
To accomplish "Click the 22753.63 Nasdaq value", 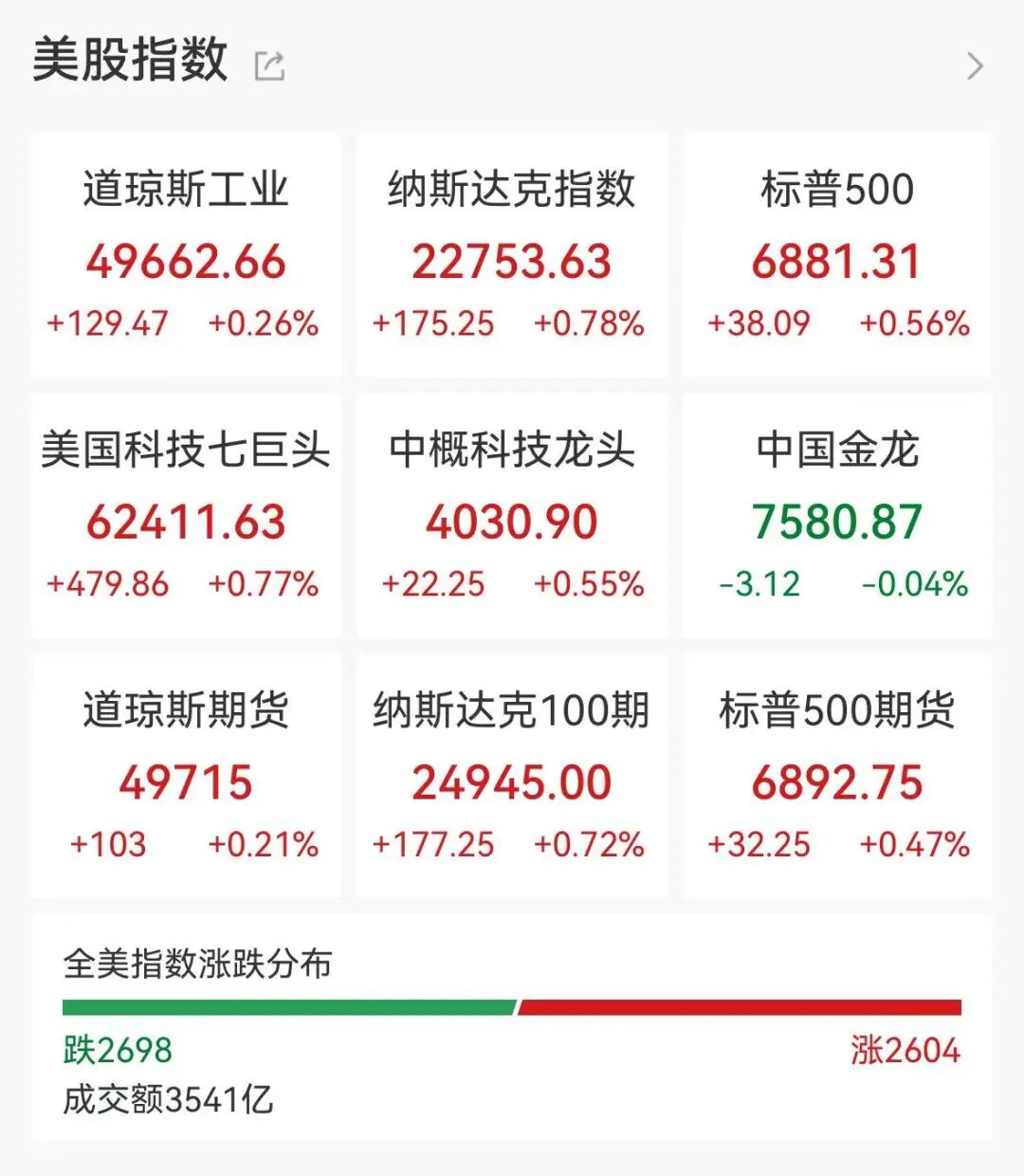I will pos(511,263).
